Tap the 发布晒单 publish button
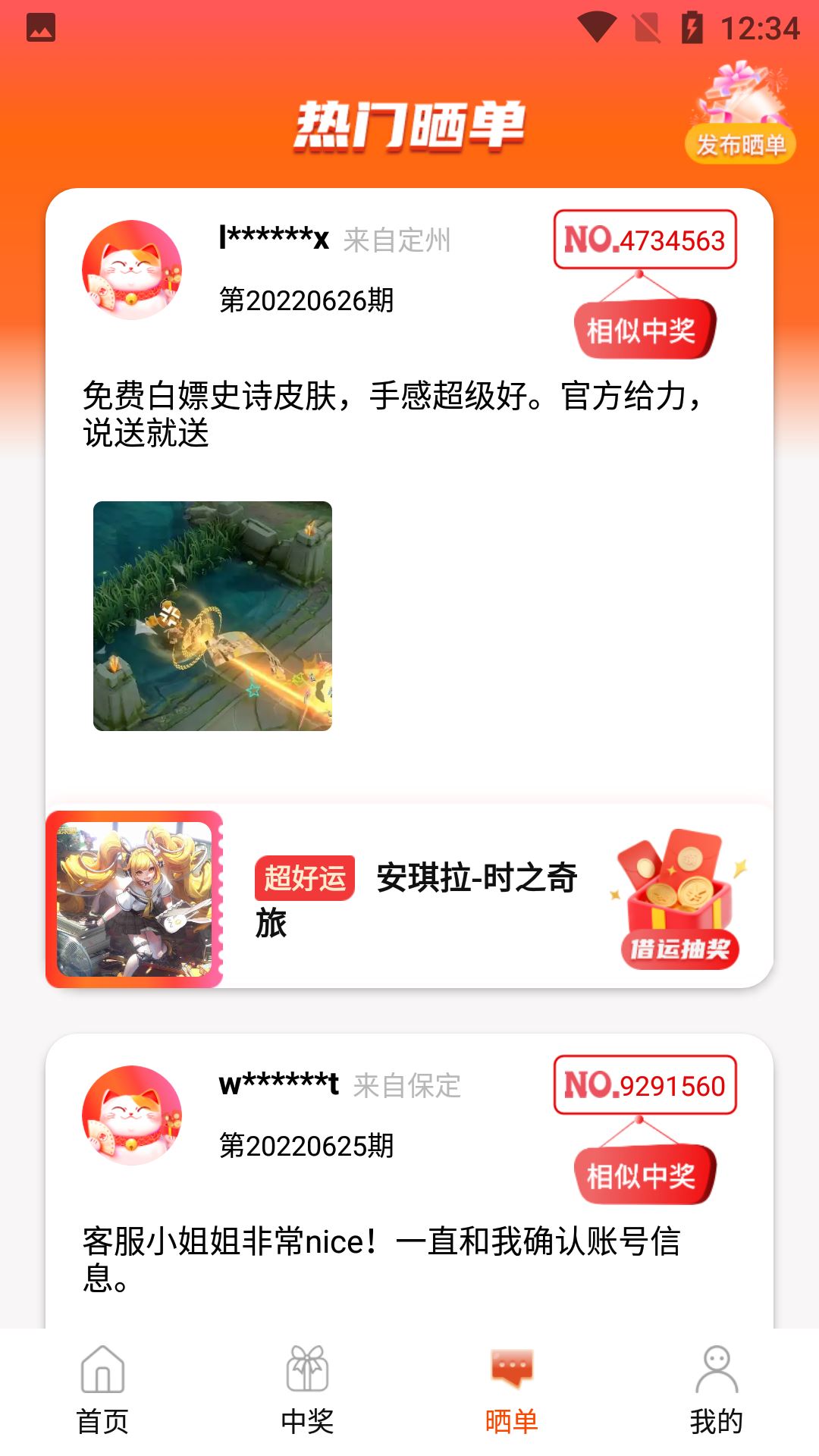This screenshot has width=819, height=1456. tap(740, 143)
